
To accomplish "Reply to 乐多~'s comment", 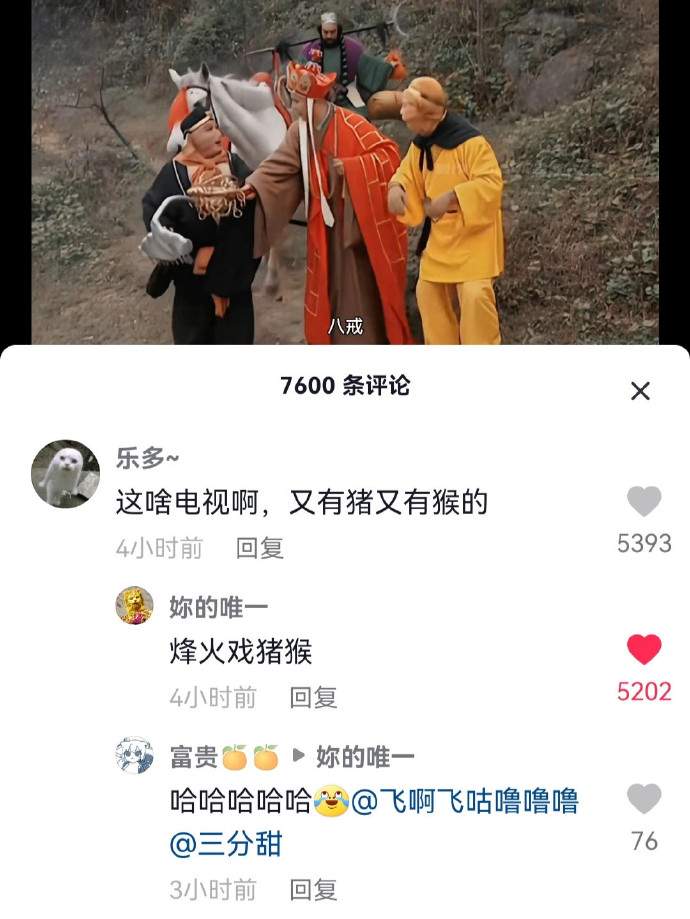I will [260, 548].
